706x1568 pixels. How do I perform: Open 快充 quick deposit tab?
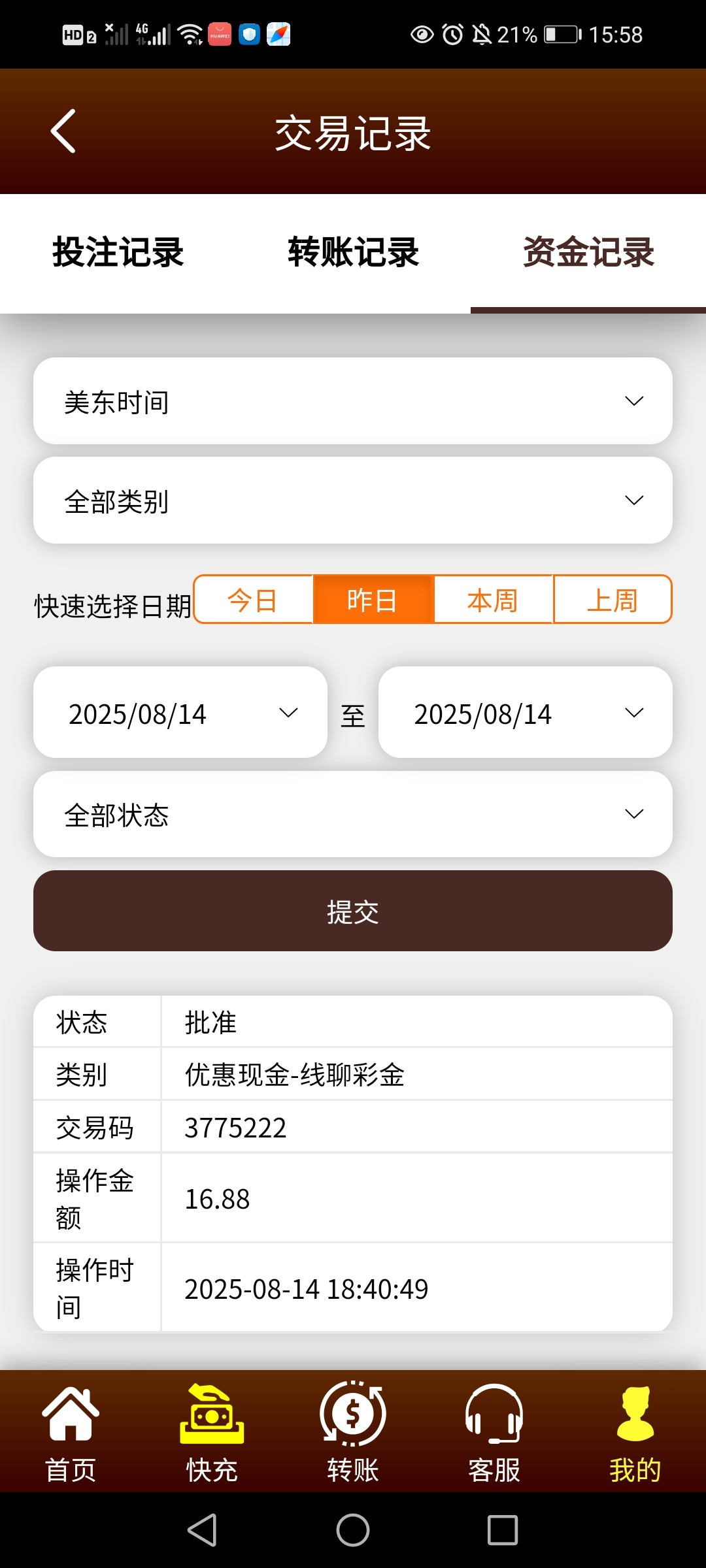coord(212,1432)
